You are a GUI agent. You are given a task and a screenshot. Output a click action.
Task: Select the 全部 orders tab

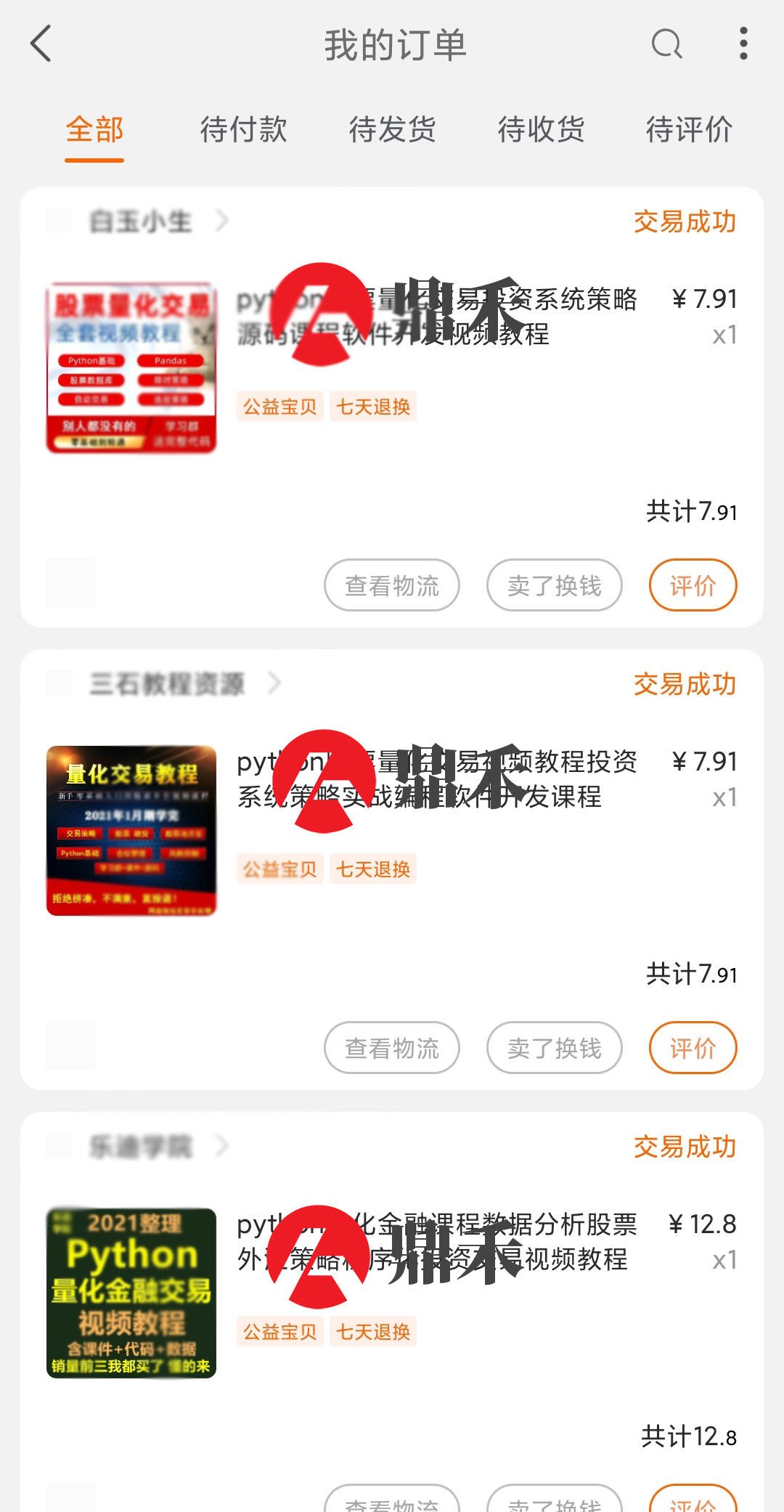click(94, 129)
